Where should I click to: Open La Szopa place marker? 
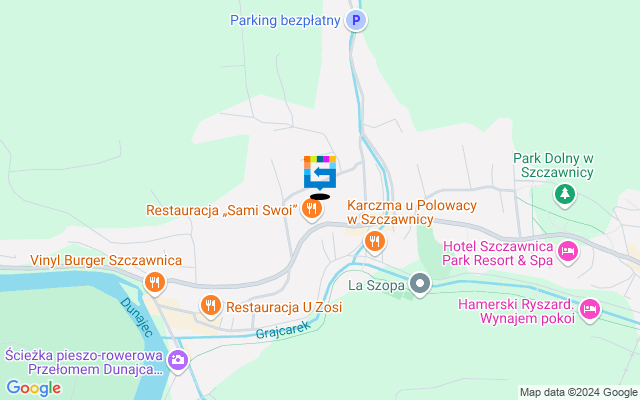[x=420, y=284]
